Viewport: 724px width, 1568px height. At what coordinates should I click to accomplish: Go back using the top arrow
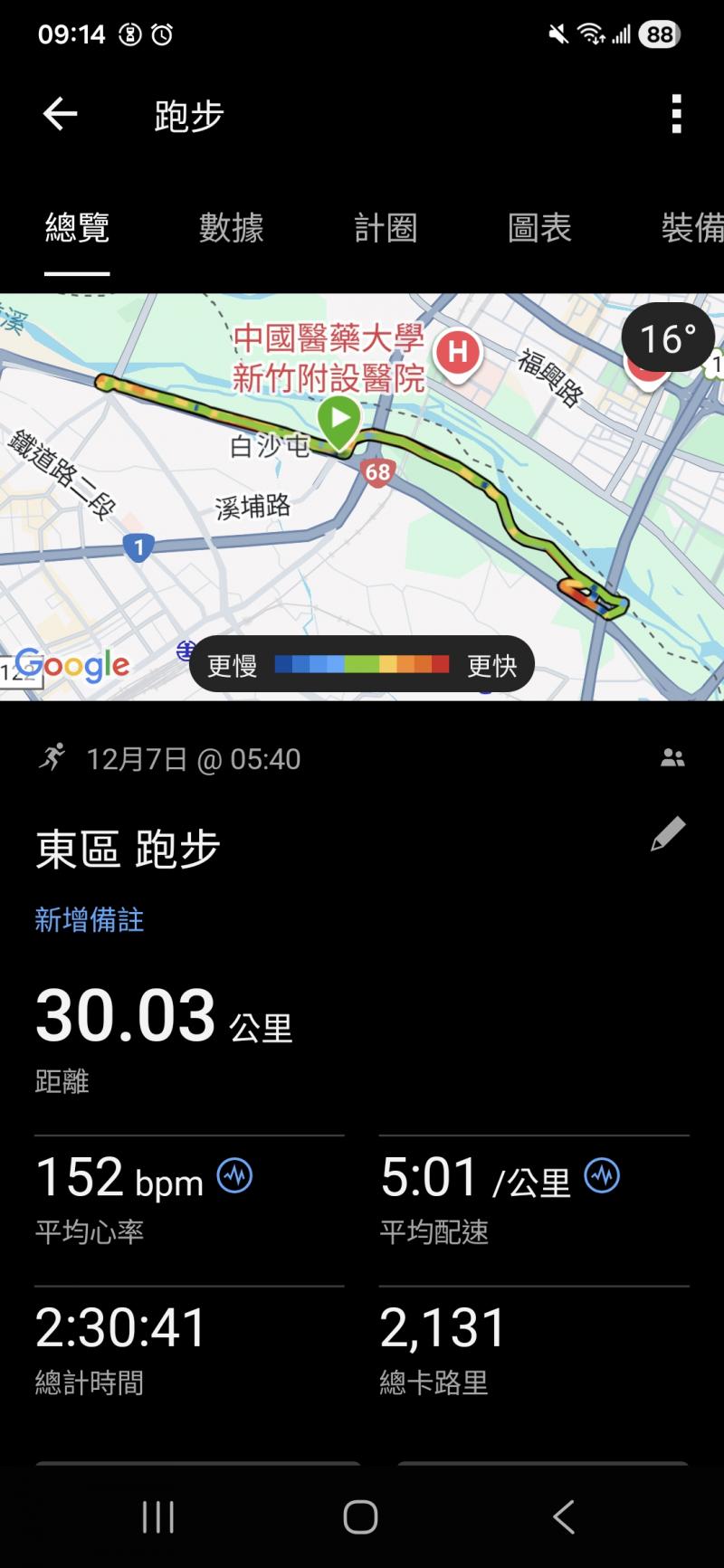(60, 114)
